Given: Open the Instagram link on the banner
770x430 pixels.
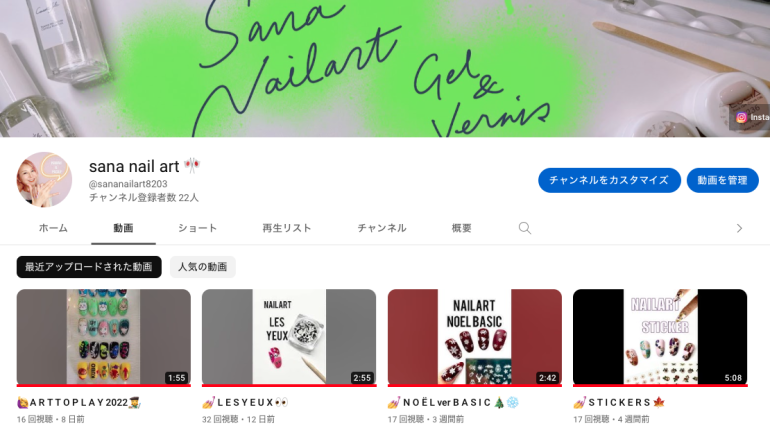Looking at the screenshot, I should point(750,117).
